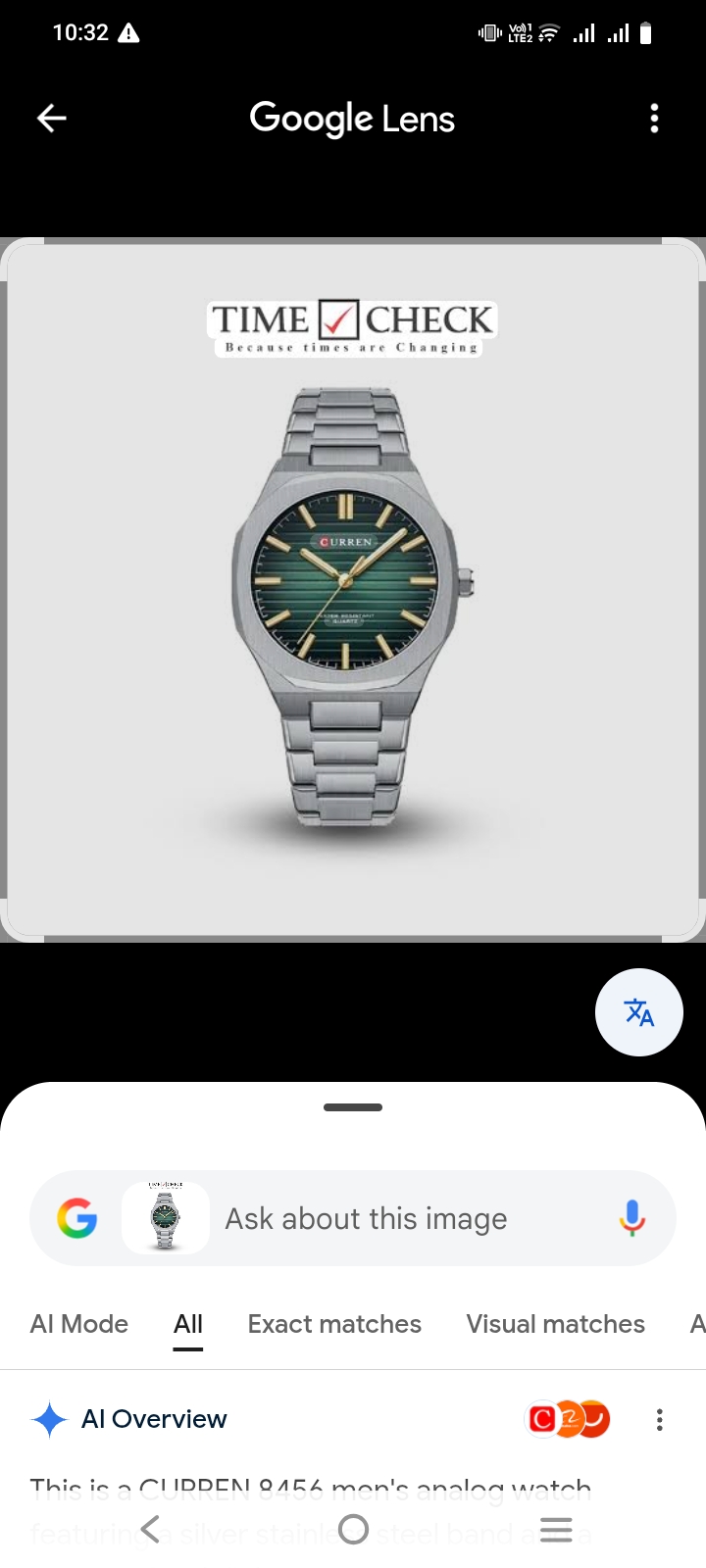Viewport: 706px width, 1568px height.
Task: Select the All tab
Action: tap(187, 1324)
